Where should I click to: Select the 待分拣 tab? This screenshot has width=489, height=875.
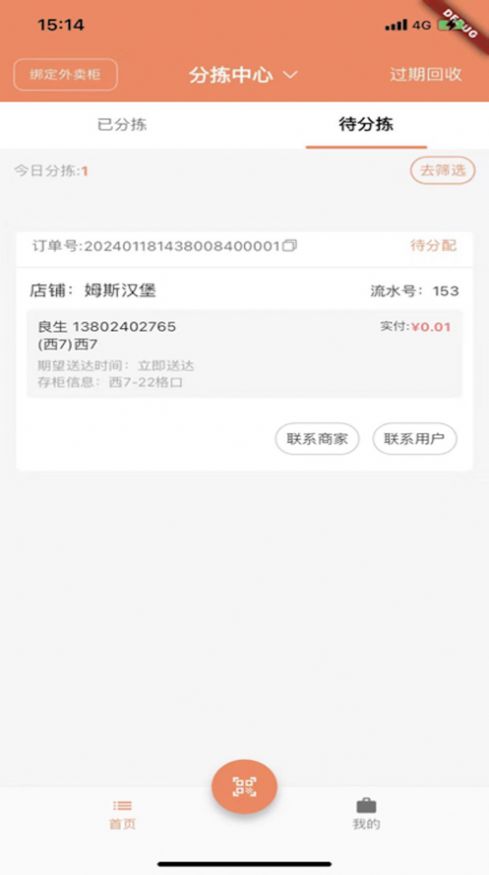366,124
